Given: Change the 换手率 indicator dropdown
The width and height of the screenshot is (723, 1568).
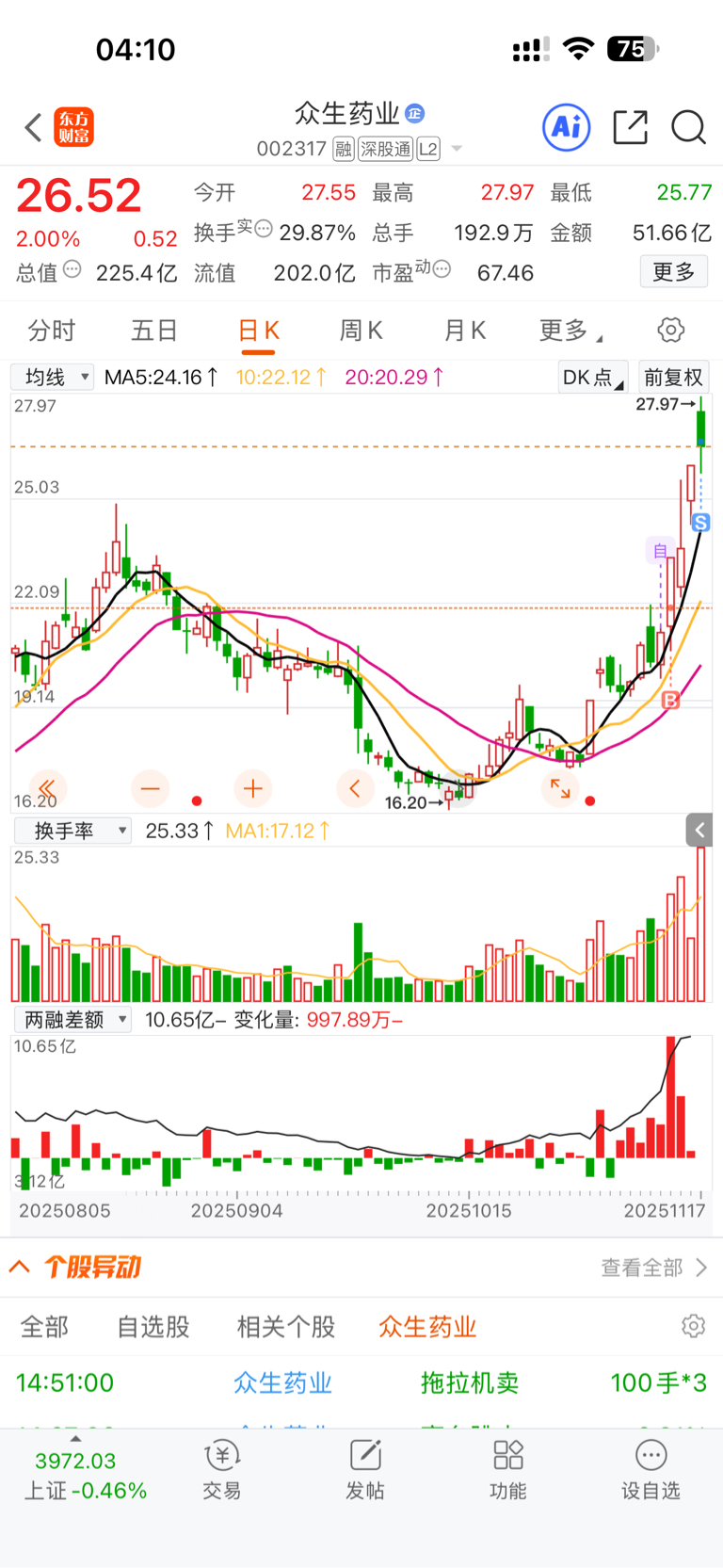Looking at the screenshot, I should tap(72, 831).
